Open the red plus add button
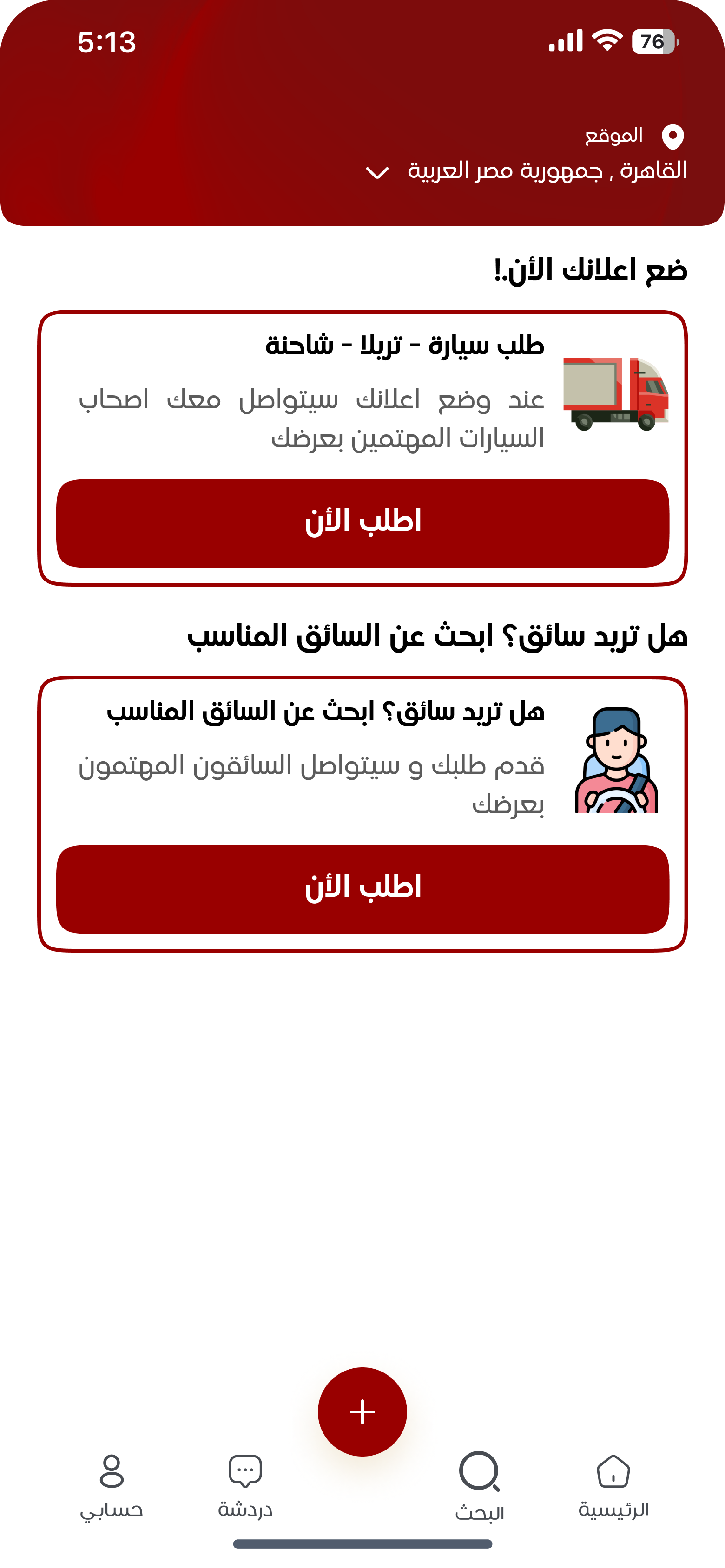The width and height of the screenshot is (725, 1568). pos(362,1411)
